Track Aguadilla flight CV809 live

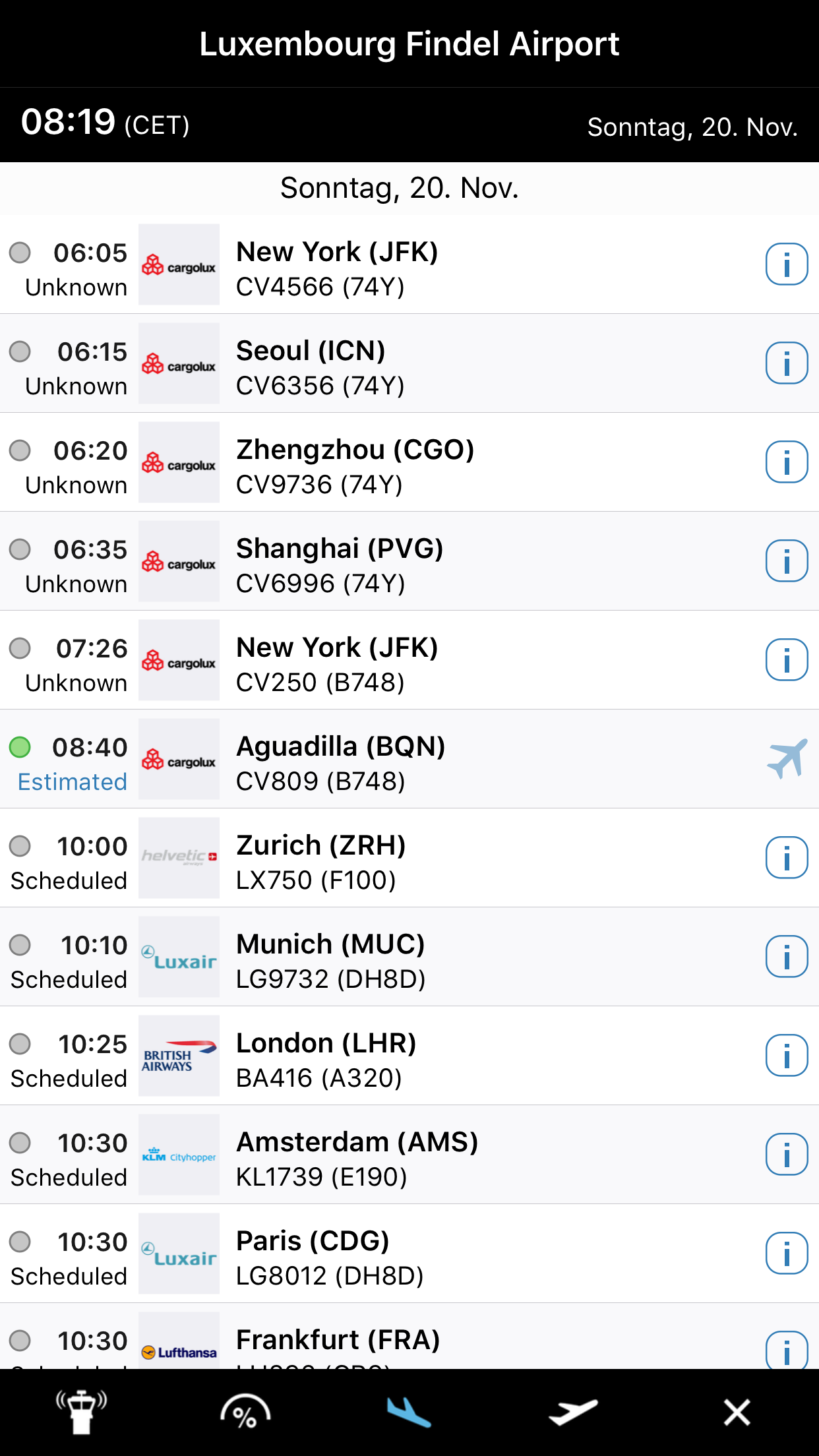786,759
